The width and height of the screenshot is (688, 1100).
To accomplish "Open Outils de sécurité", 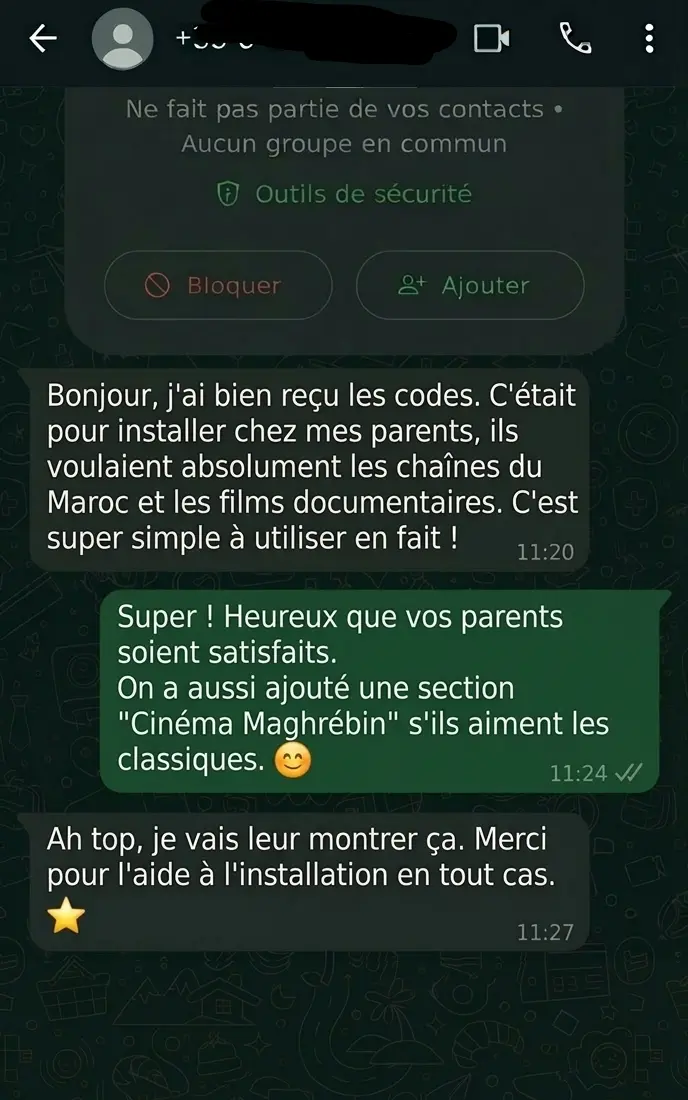I will point(344,194).
